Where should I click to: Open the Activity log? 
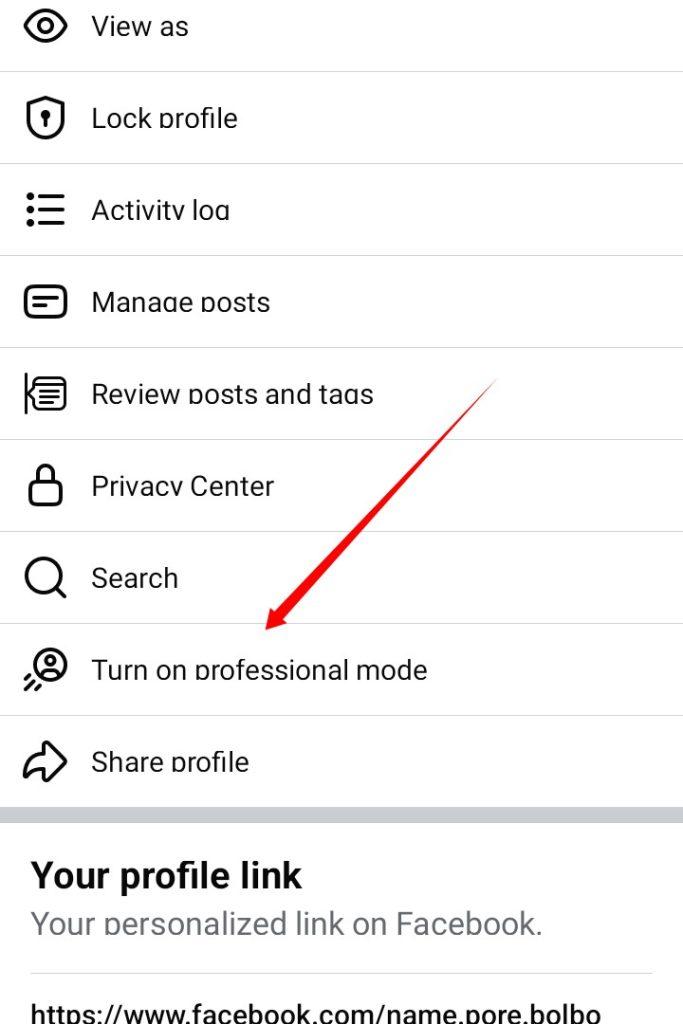[160, 210]
